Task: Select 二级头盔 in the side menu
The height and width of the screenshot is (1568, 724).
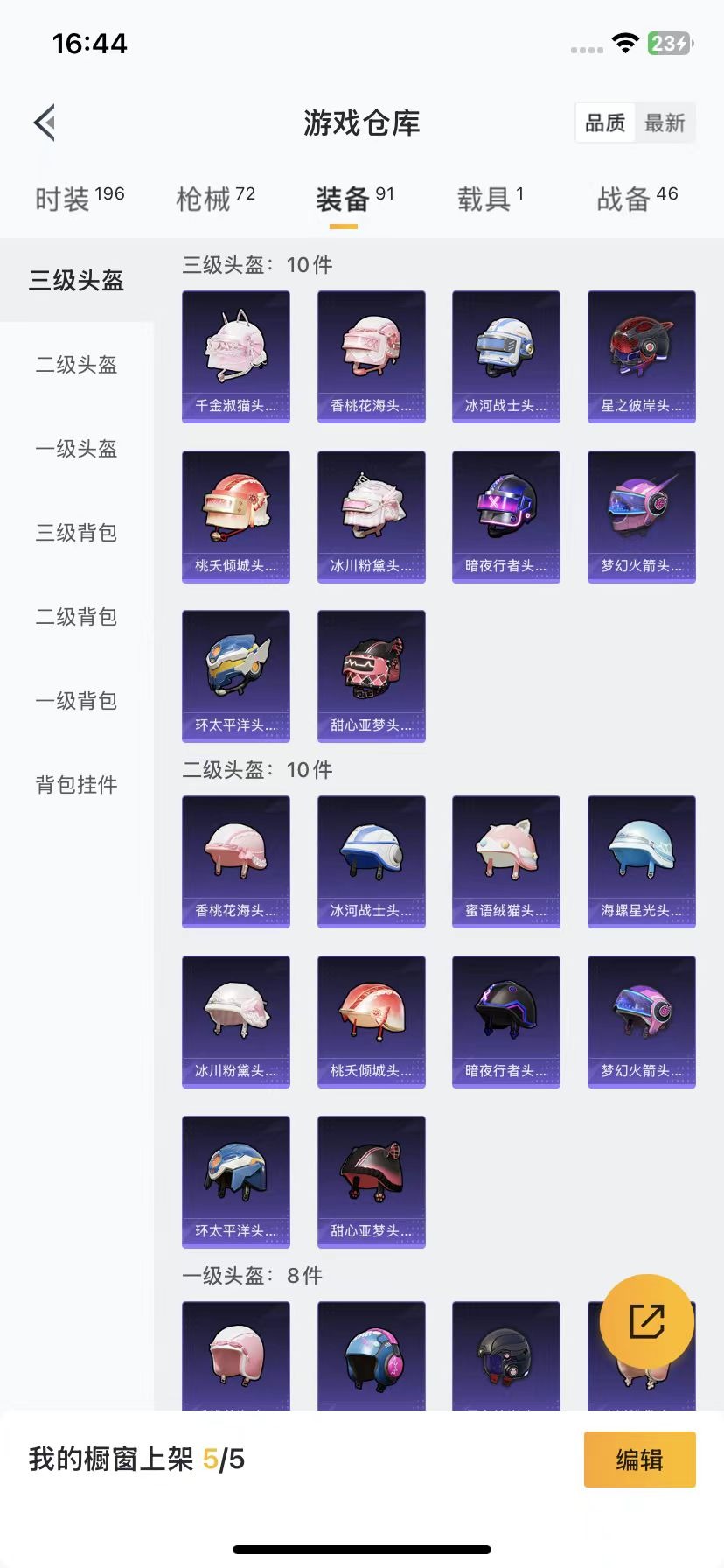Action: 76,365
